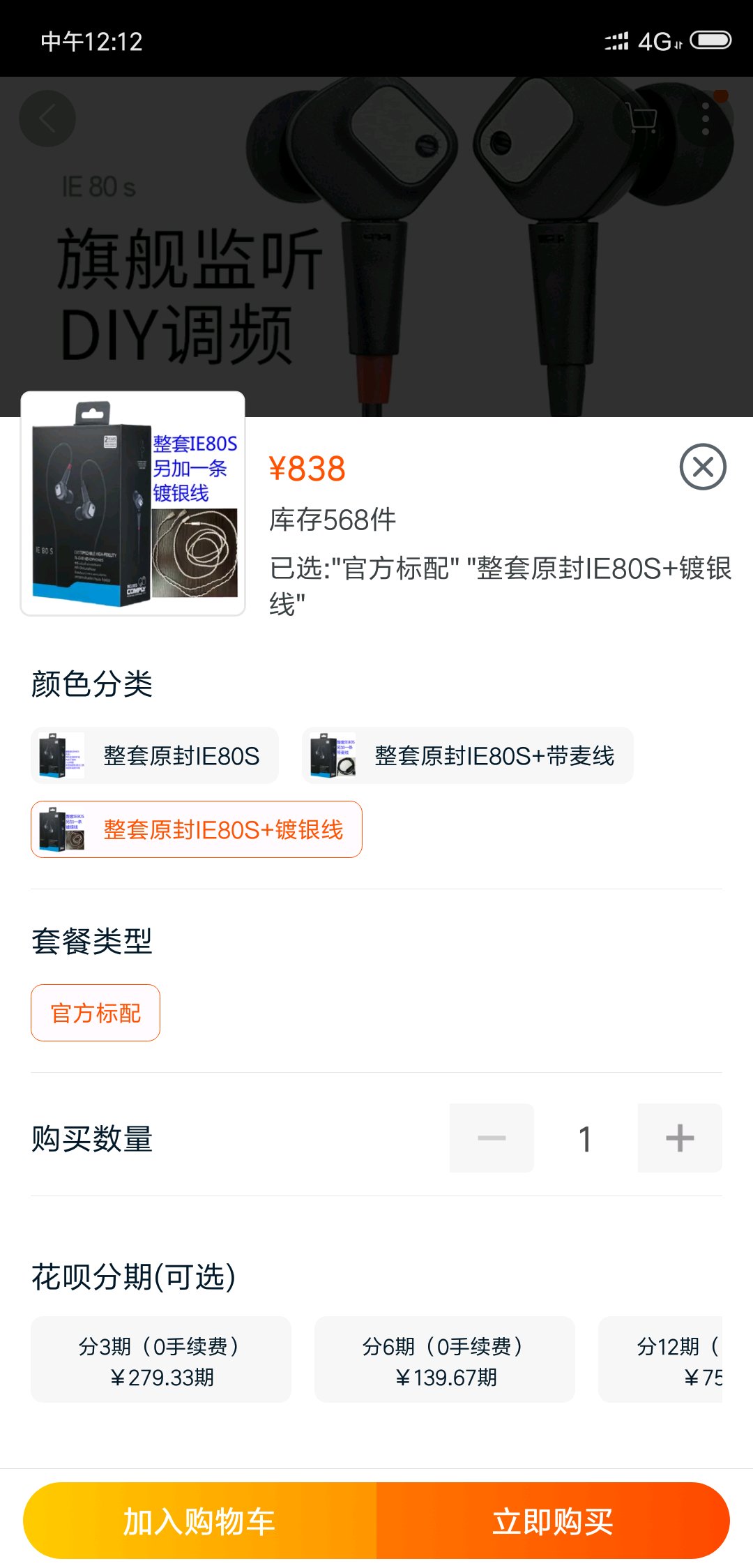
Task: Select 整套原封IE80S option
Action: [155, 755]
